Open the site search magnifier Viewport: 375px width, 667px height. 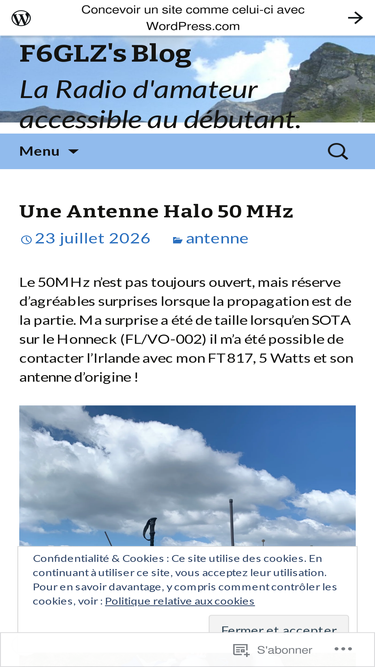(x=338, y=151)
